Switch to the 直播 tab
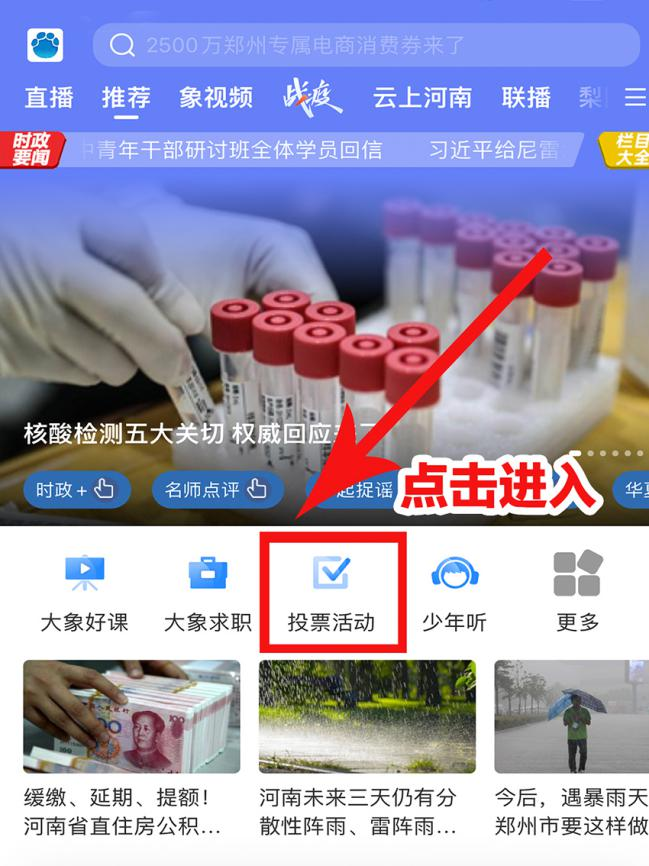 (49, 97)
